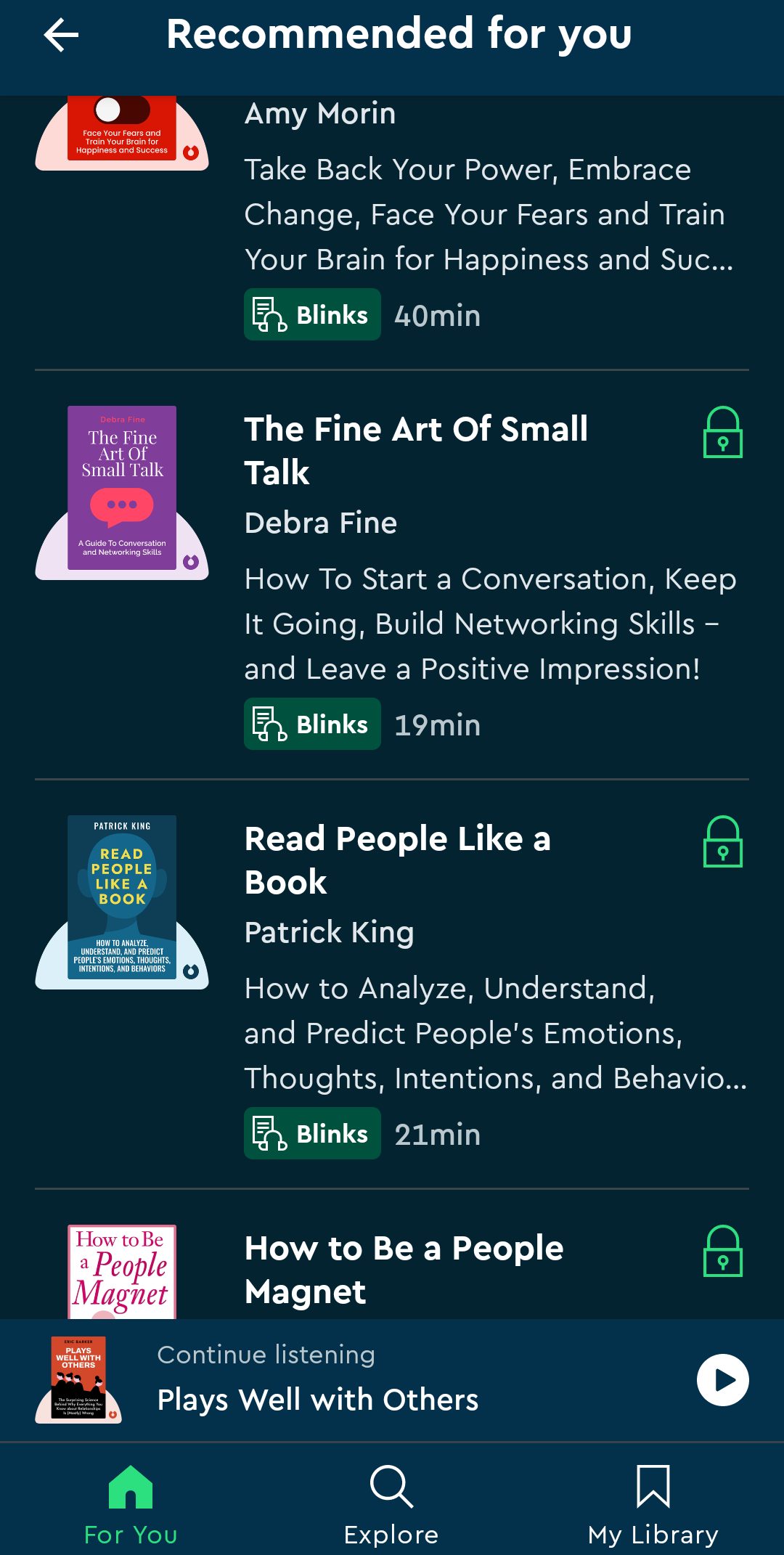Switch to the For You tab
784x1555 pixels.
click(x=131, y=1503)
